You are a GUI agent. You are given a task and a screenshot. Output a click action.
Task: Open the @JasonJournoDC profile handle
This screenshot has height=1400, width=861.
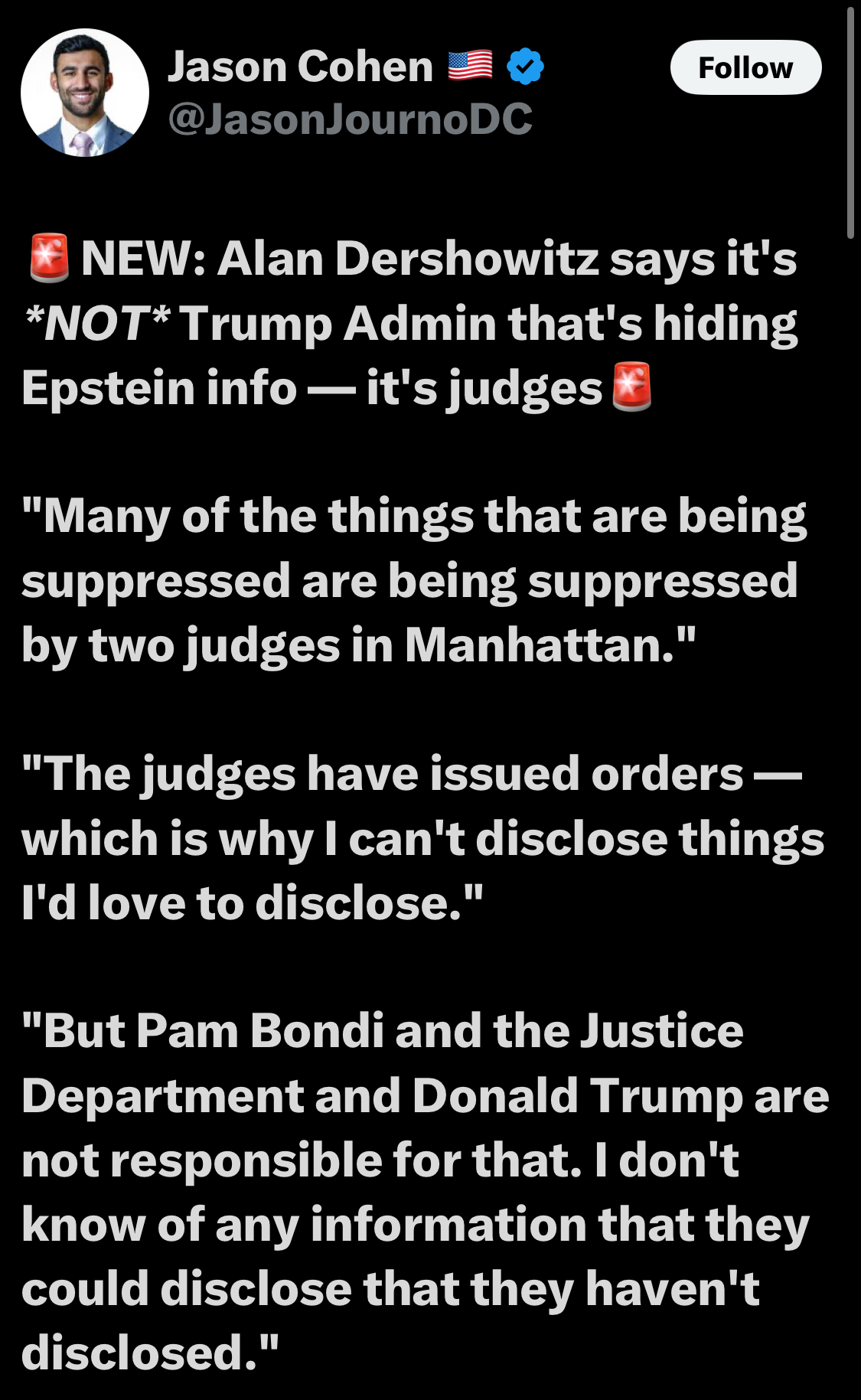point(350,119)
